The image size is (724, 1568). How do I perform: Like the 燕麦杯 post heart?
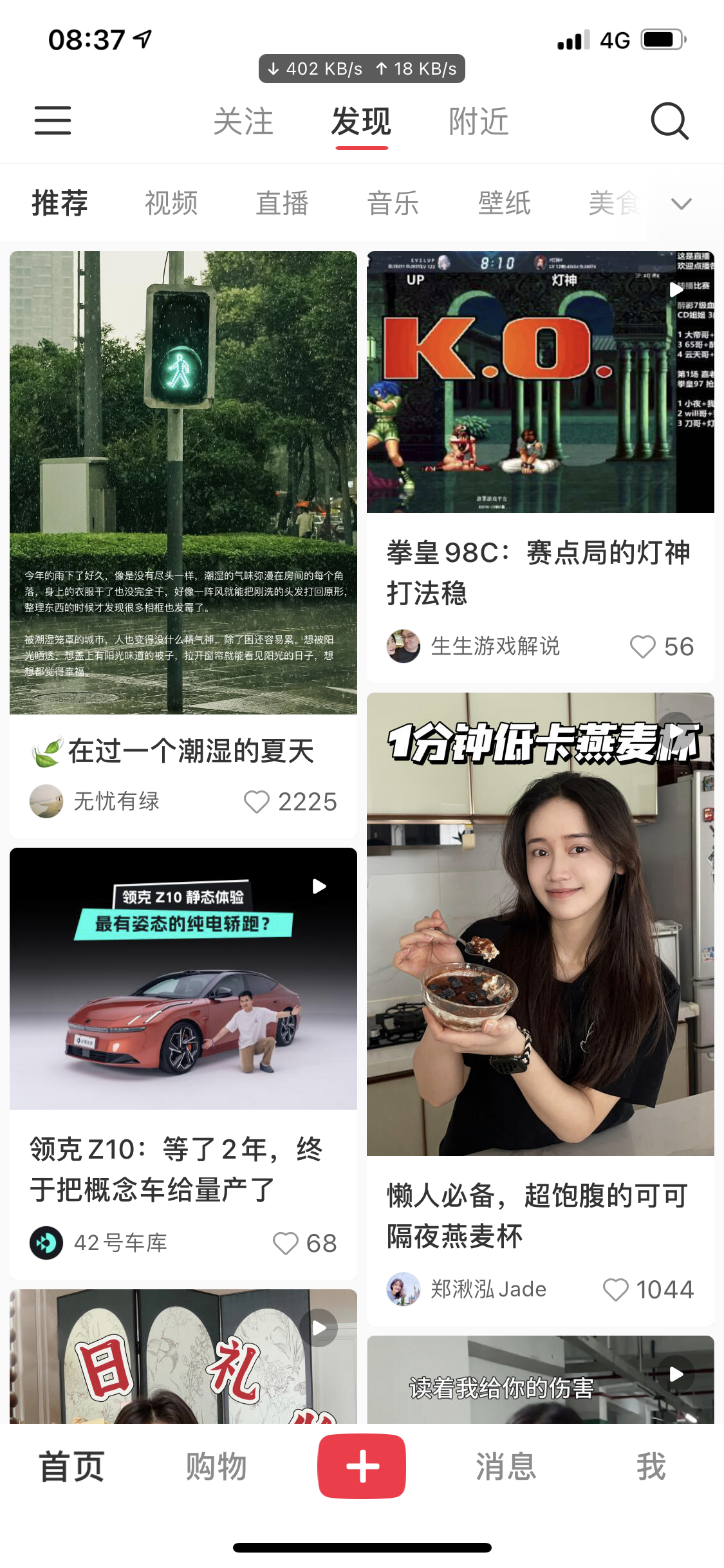tap(616, 1289)
